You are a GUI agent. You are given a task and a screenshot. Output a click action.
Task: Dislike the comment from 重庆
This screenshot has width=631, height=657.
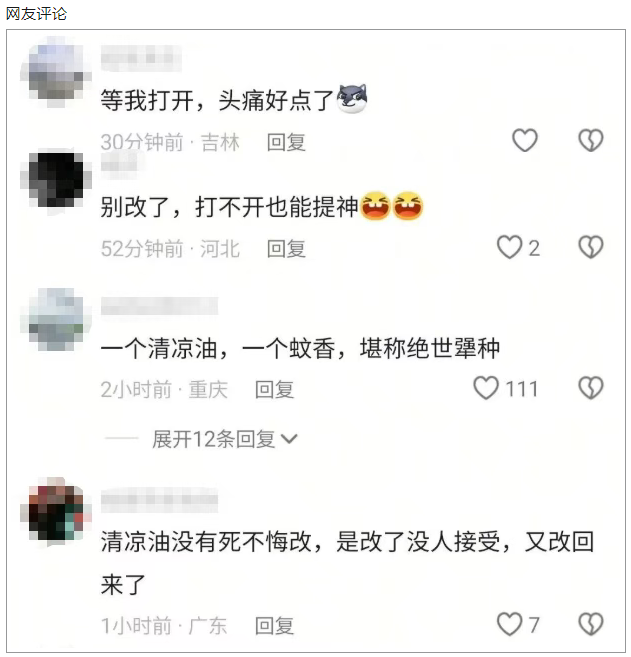591,388
